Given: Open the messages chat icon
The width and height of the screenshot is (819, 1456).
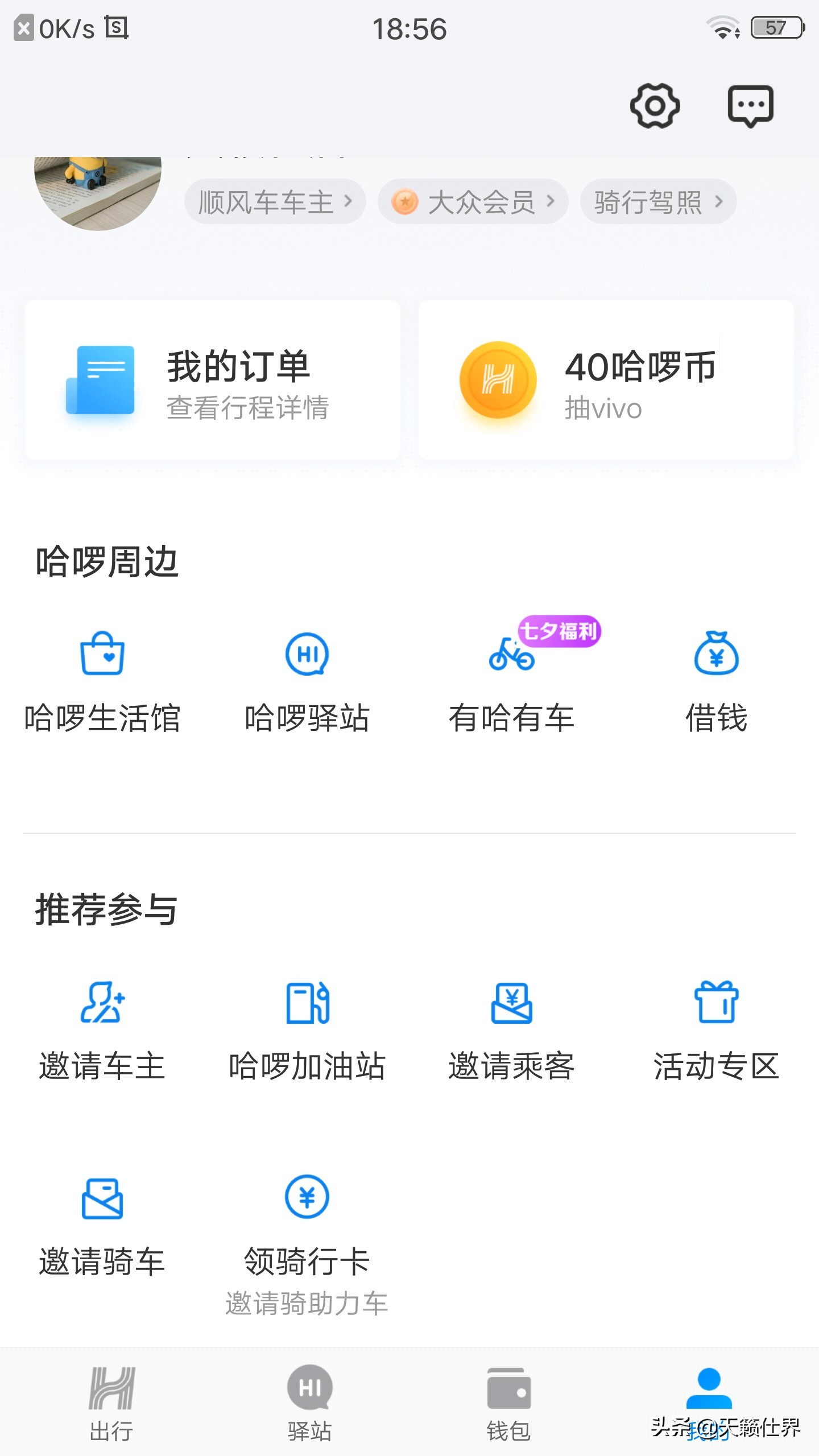Looking at the screenshot, I should (x=751, y=106).
